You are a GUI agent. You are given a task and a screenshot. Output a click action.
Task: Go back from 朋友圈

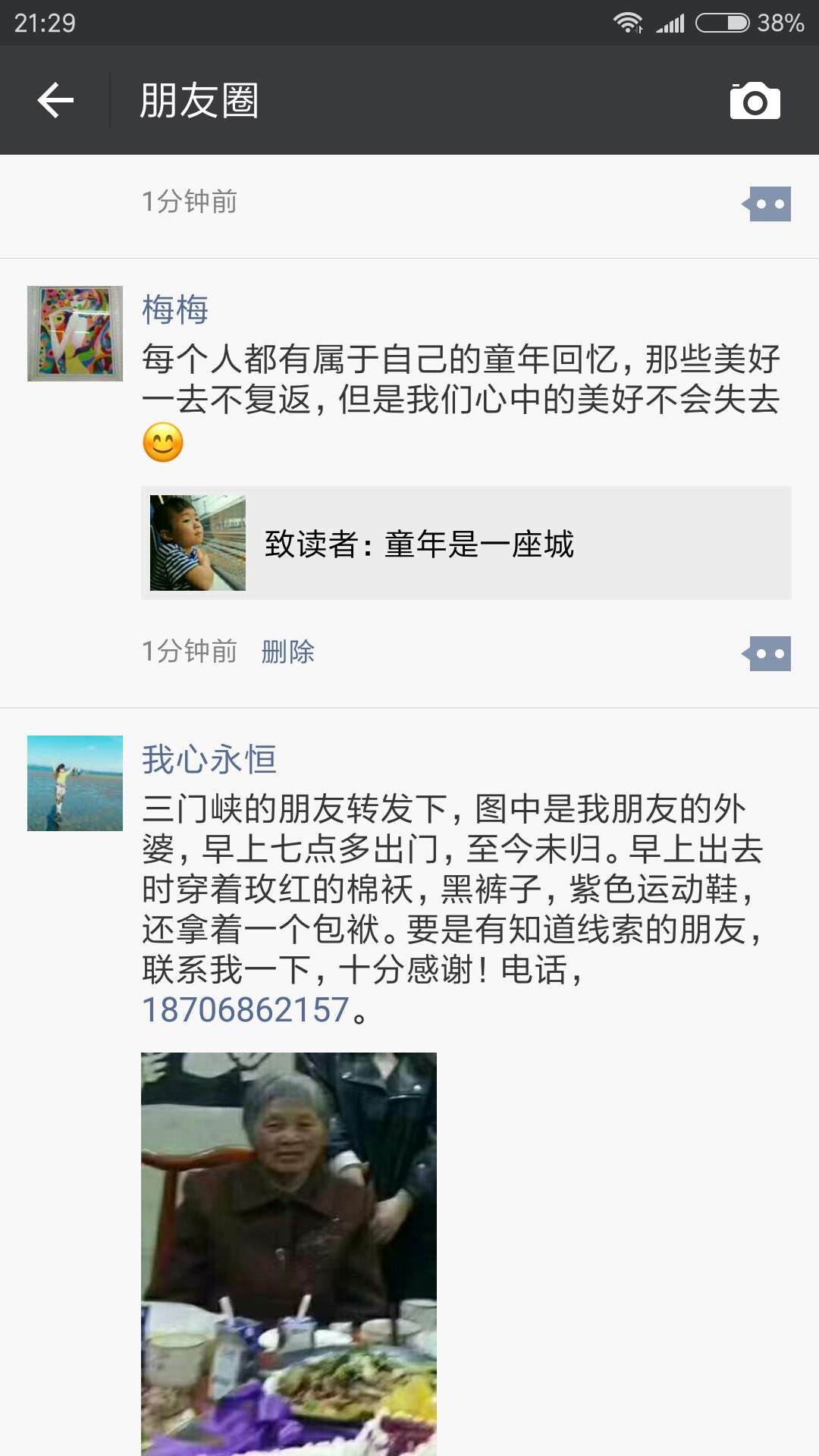coord(55,100)
